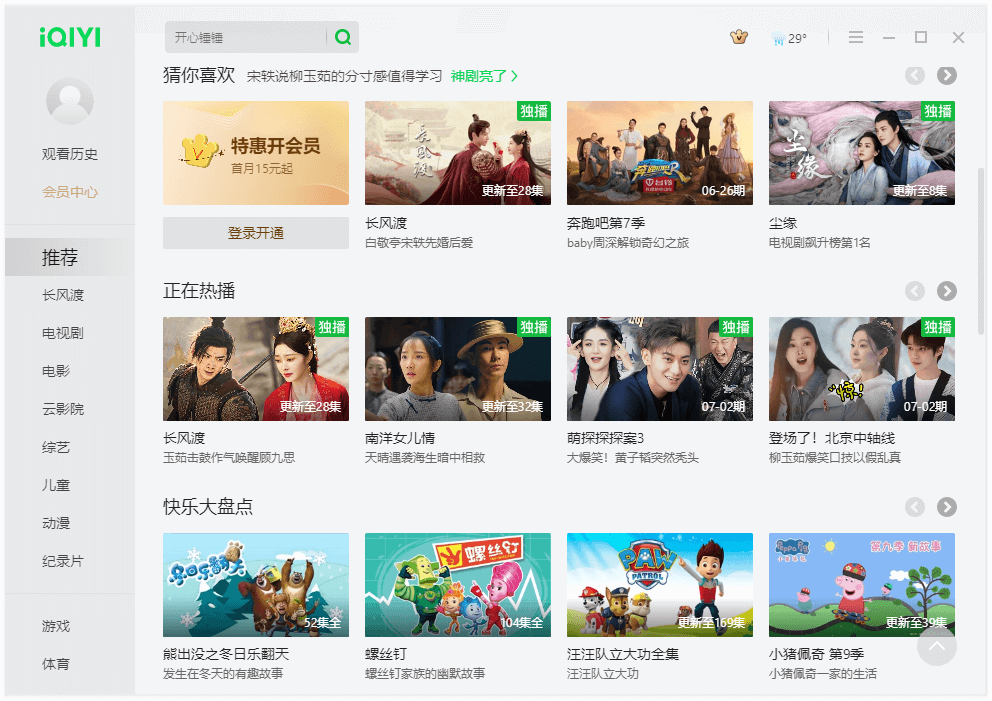Select the 综艺 category
The image size is (992, 701).
click(56, 447)
